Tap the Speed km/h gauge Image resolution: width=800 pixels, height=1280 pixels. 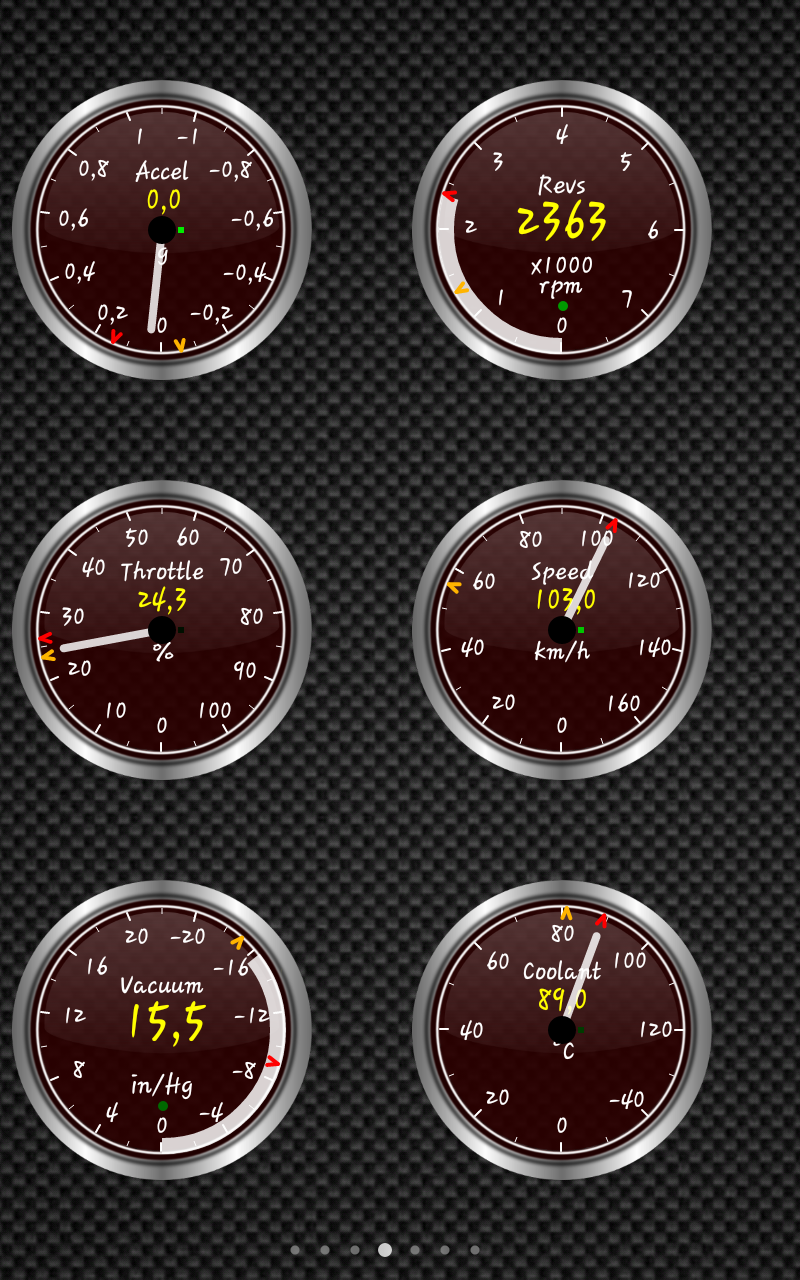[562, 630]
